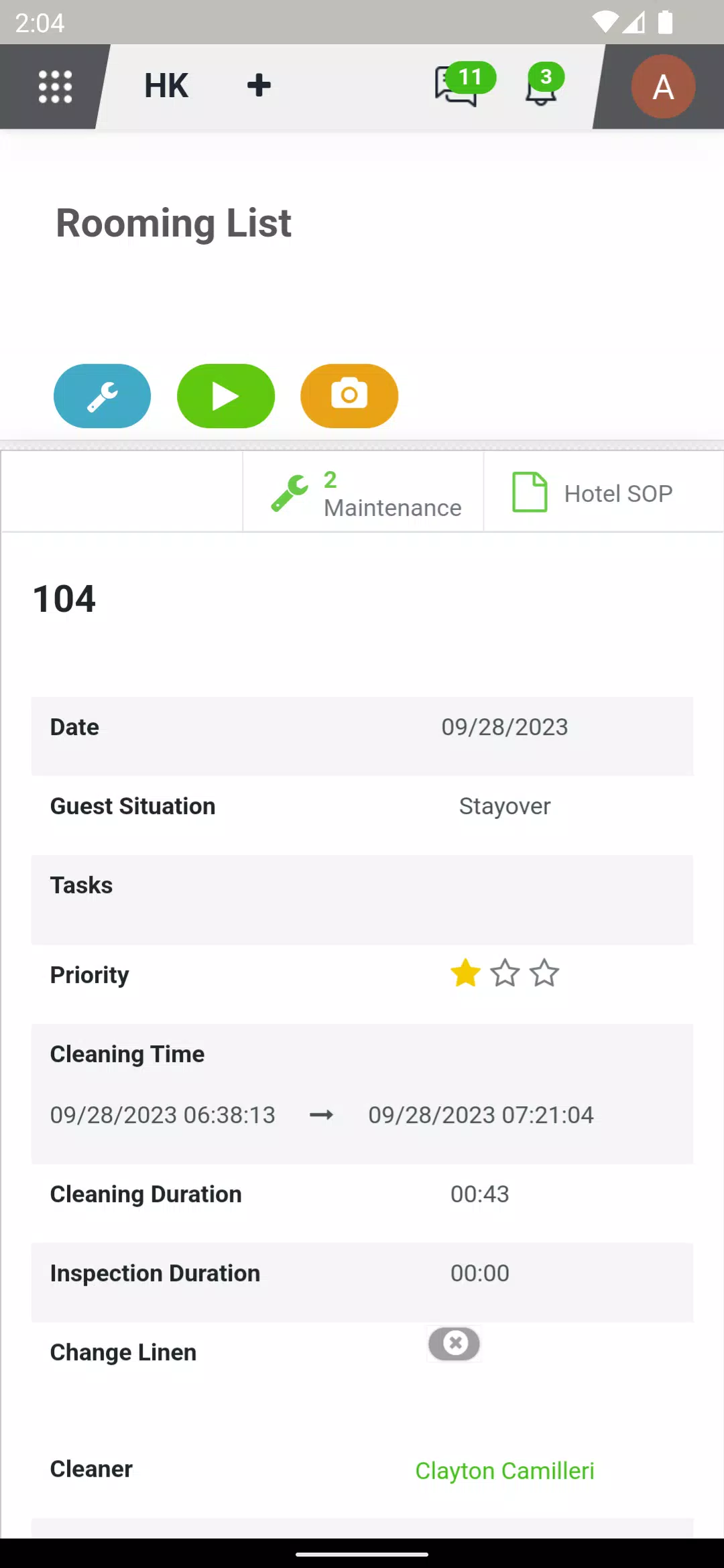Screen dimensions: 724x1568
Task: Set priority to two stars
Action: click(505, 974)
